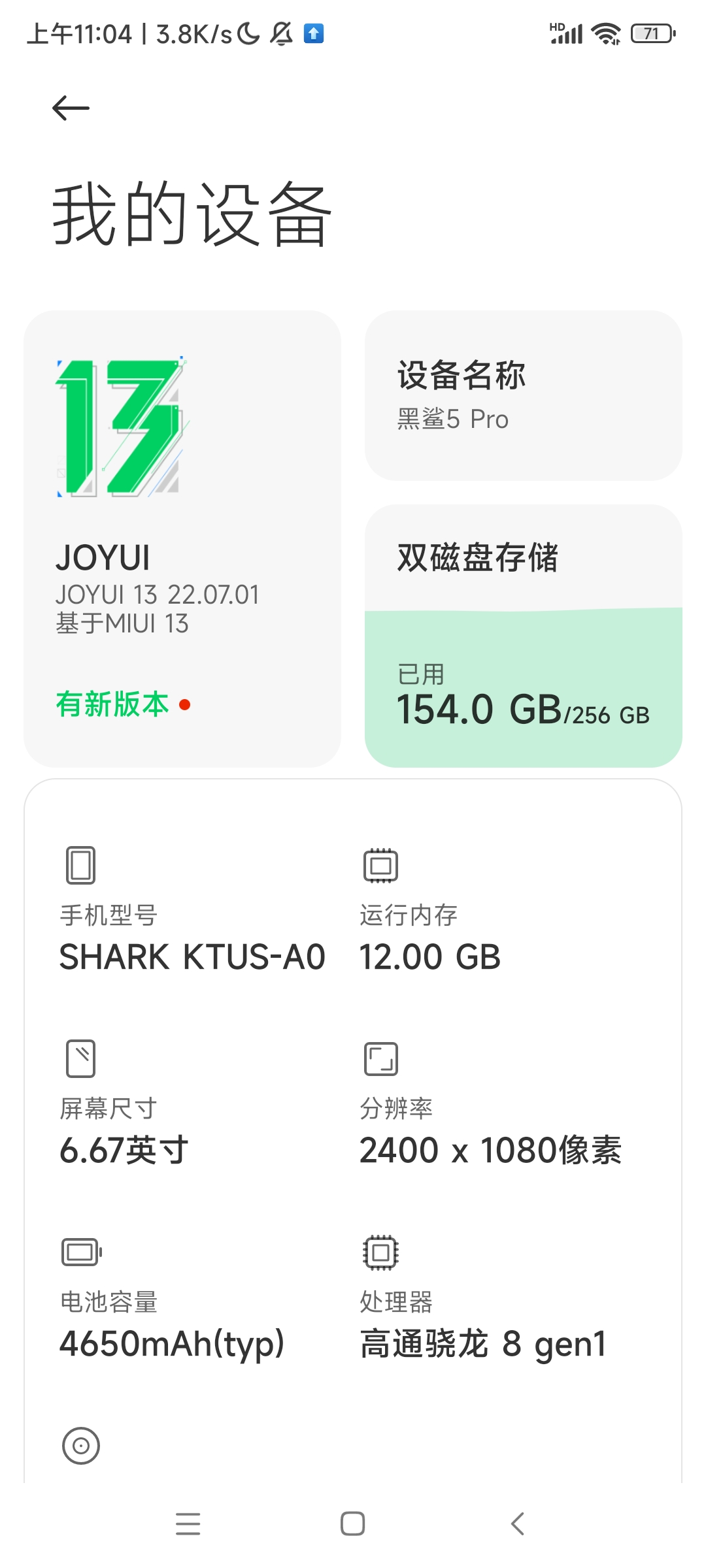This screenshot has width=706, height=1568.
Task: Go back using the top-left arrow
Action: pos(71,108)
